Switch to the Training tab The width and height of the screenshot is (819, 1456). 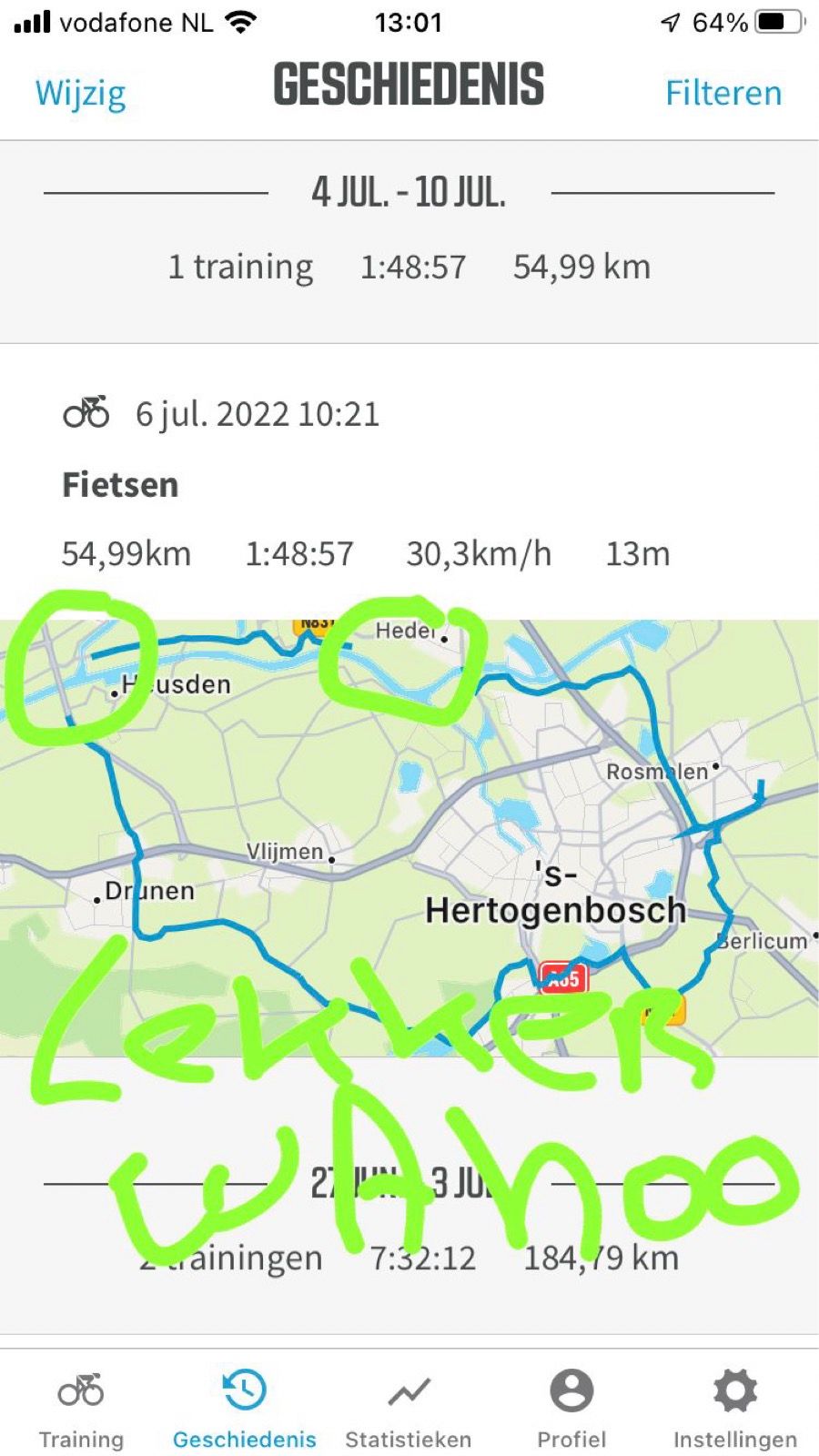pos(81,1409)
